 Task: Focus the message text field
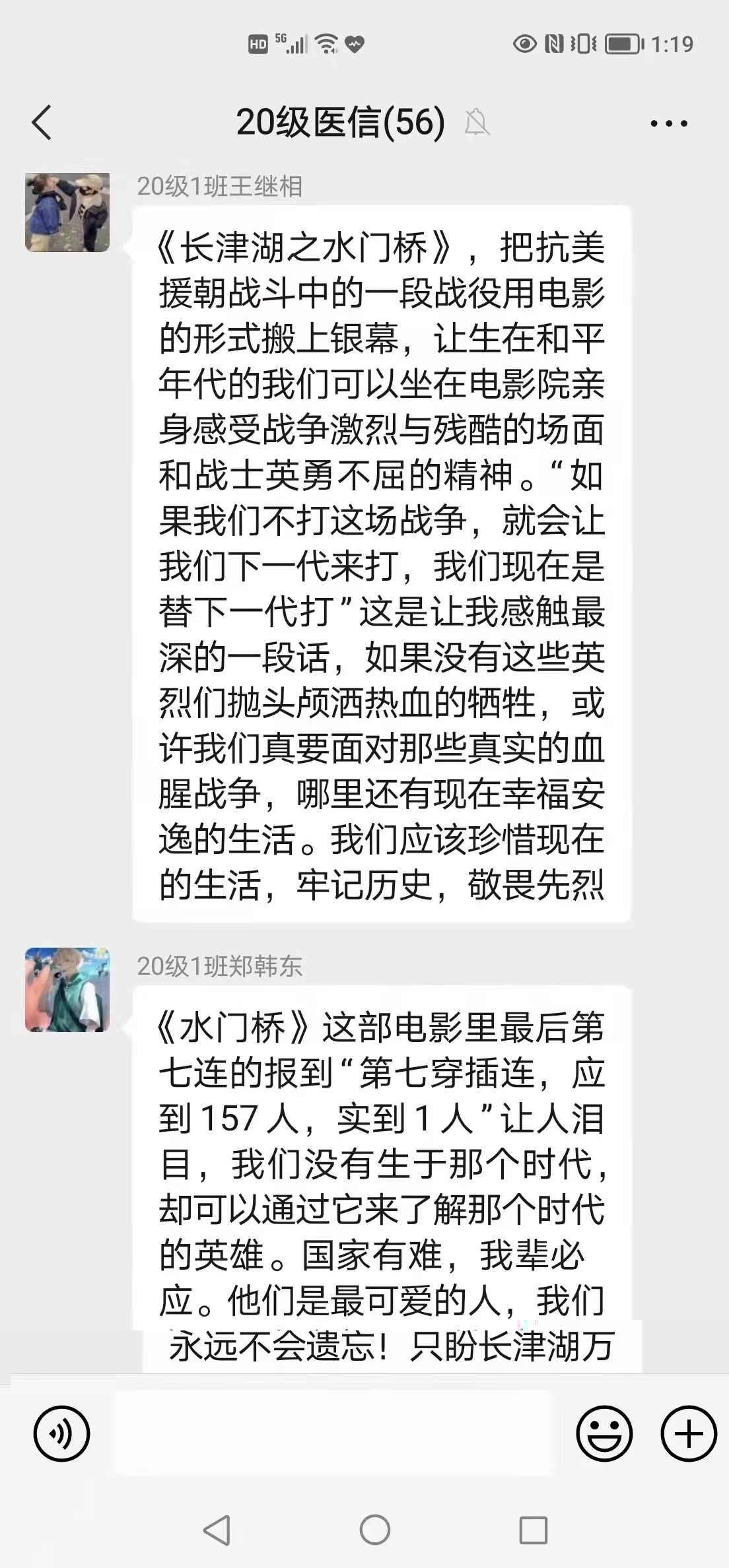(x=333, y=1433)
